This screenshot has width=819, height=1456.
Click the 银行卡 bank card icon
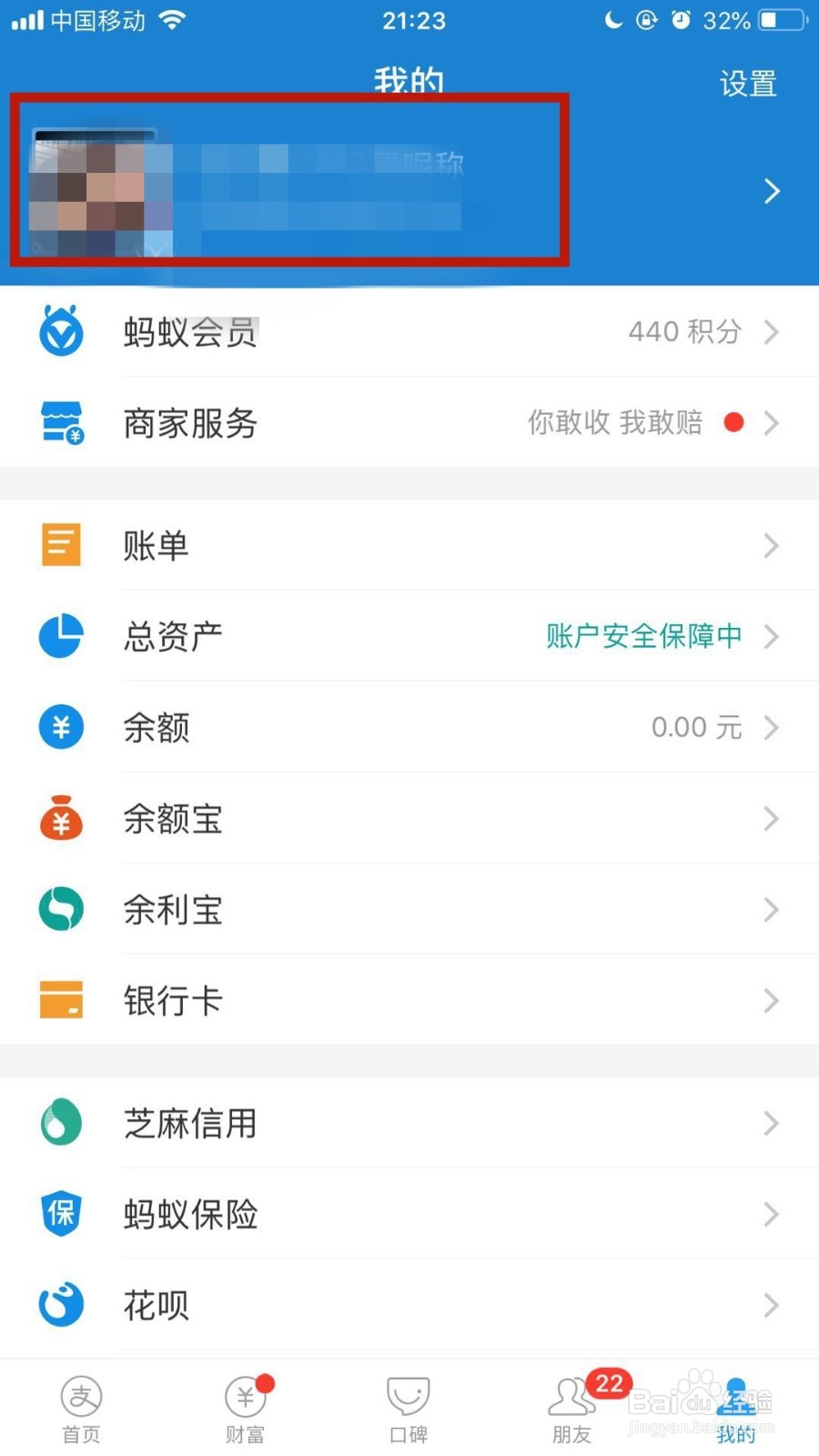tap(60, 999)
